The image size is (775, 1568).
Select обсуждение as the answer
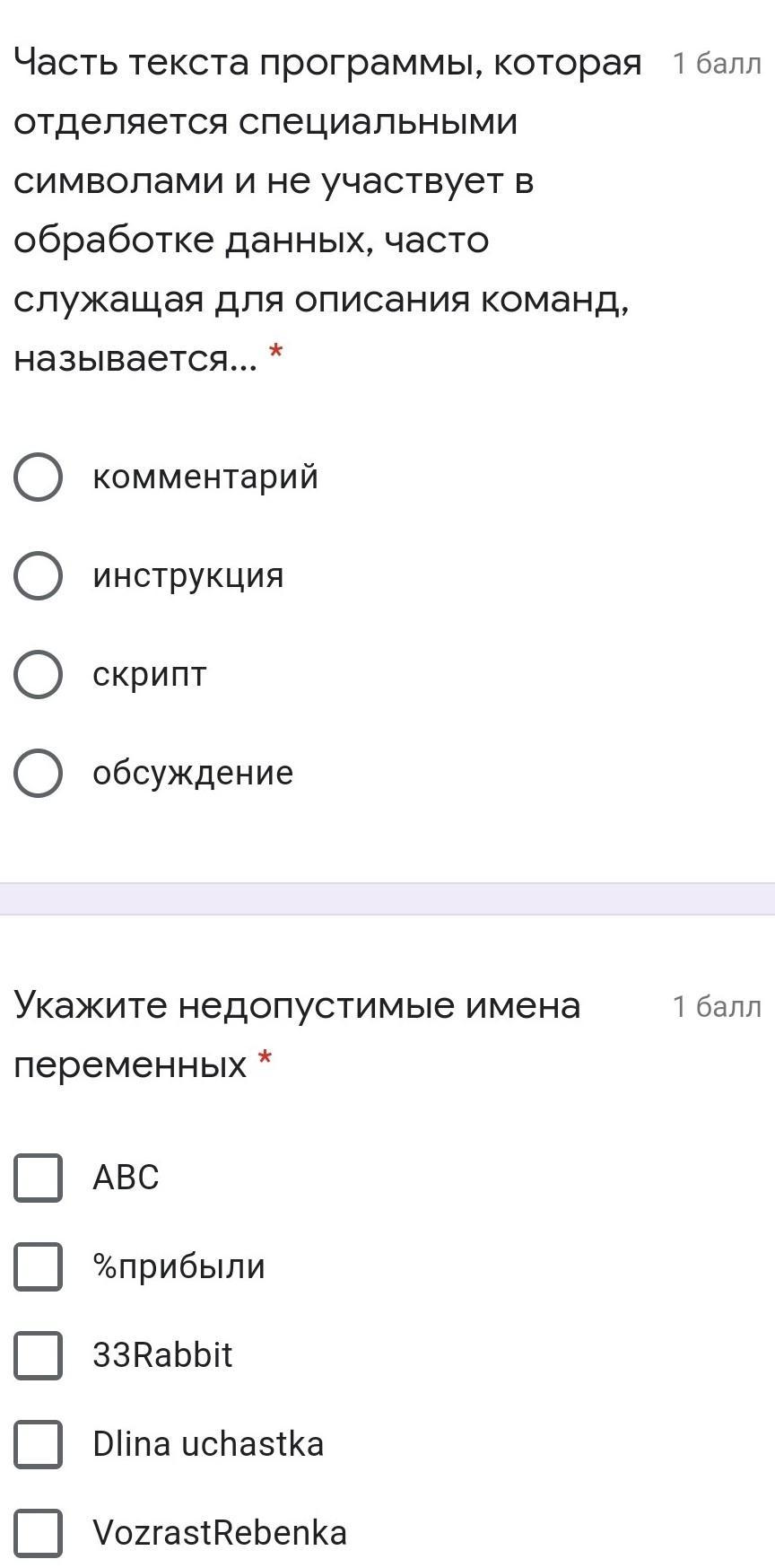coord(39,774)
